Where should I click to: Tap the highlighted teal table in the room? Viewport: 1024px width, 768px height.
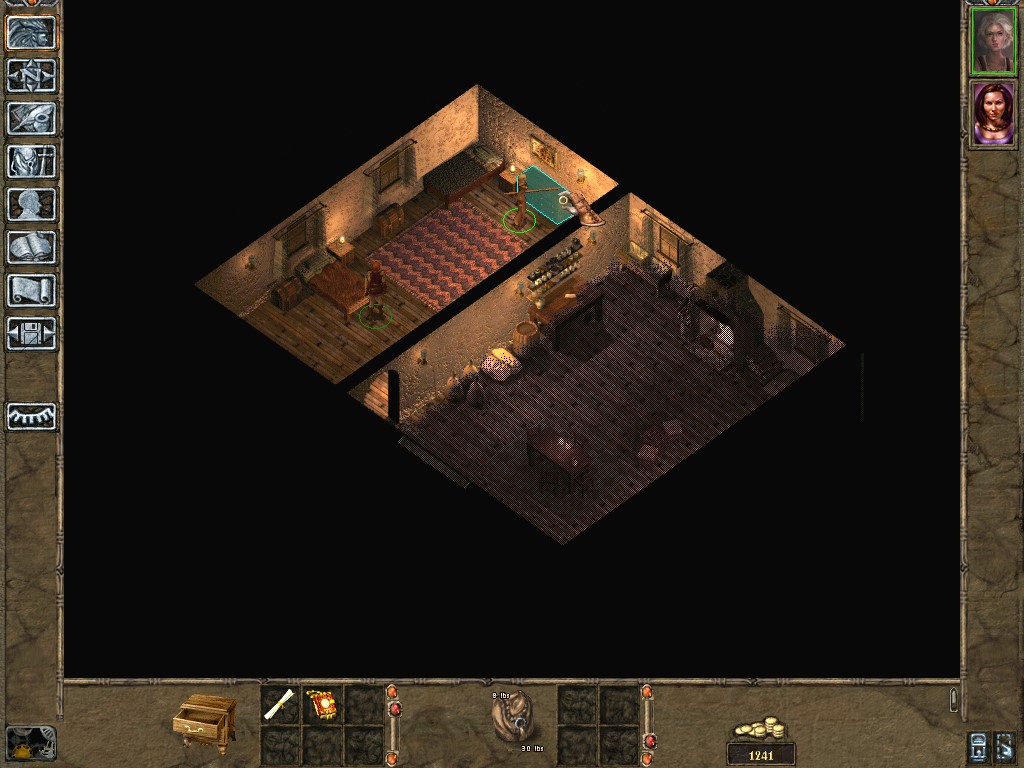[546, 195]
